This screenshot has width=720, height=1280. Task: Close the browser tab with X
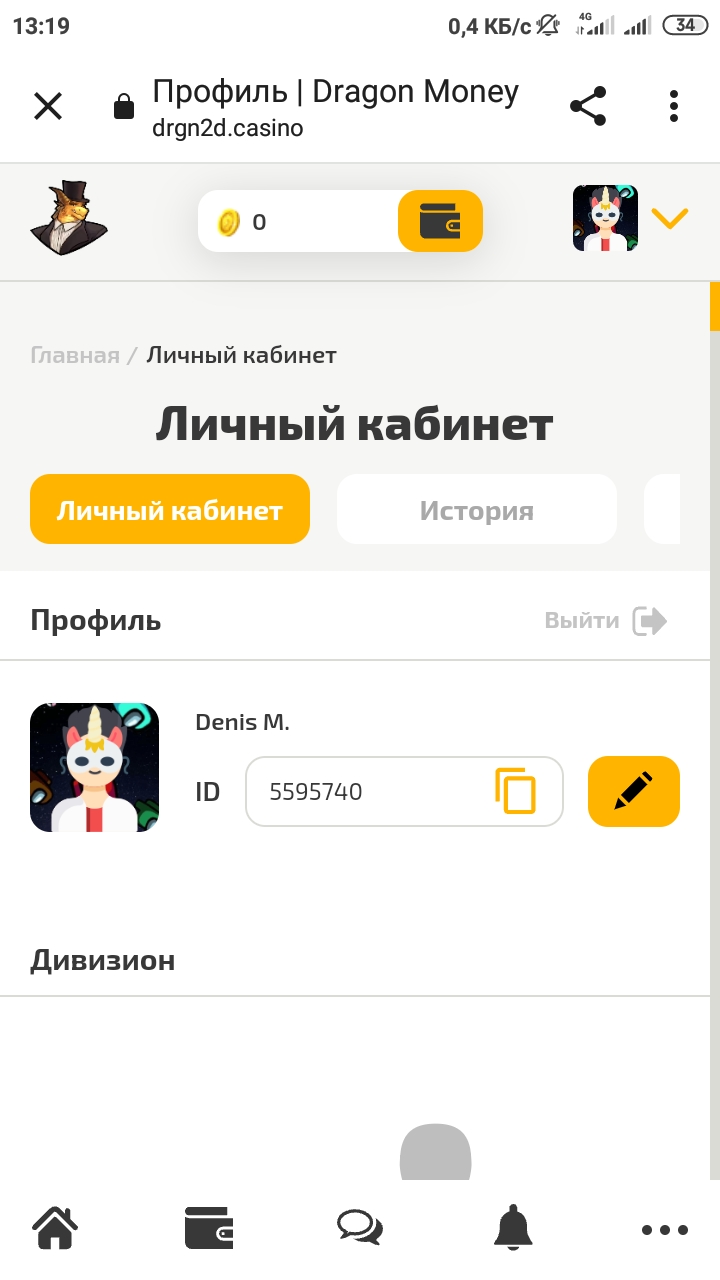[x=48, y=106]
